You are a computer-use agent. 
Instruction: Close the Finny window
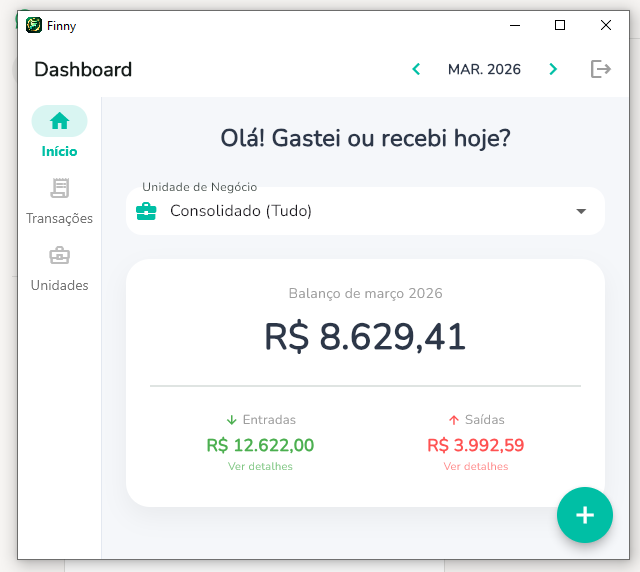click(606, 25)
